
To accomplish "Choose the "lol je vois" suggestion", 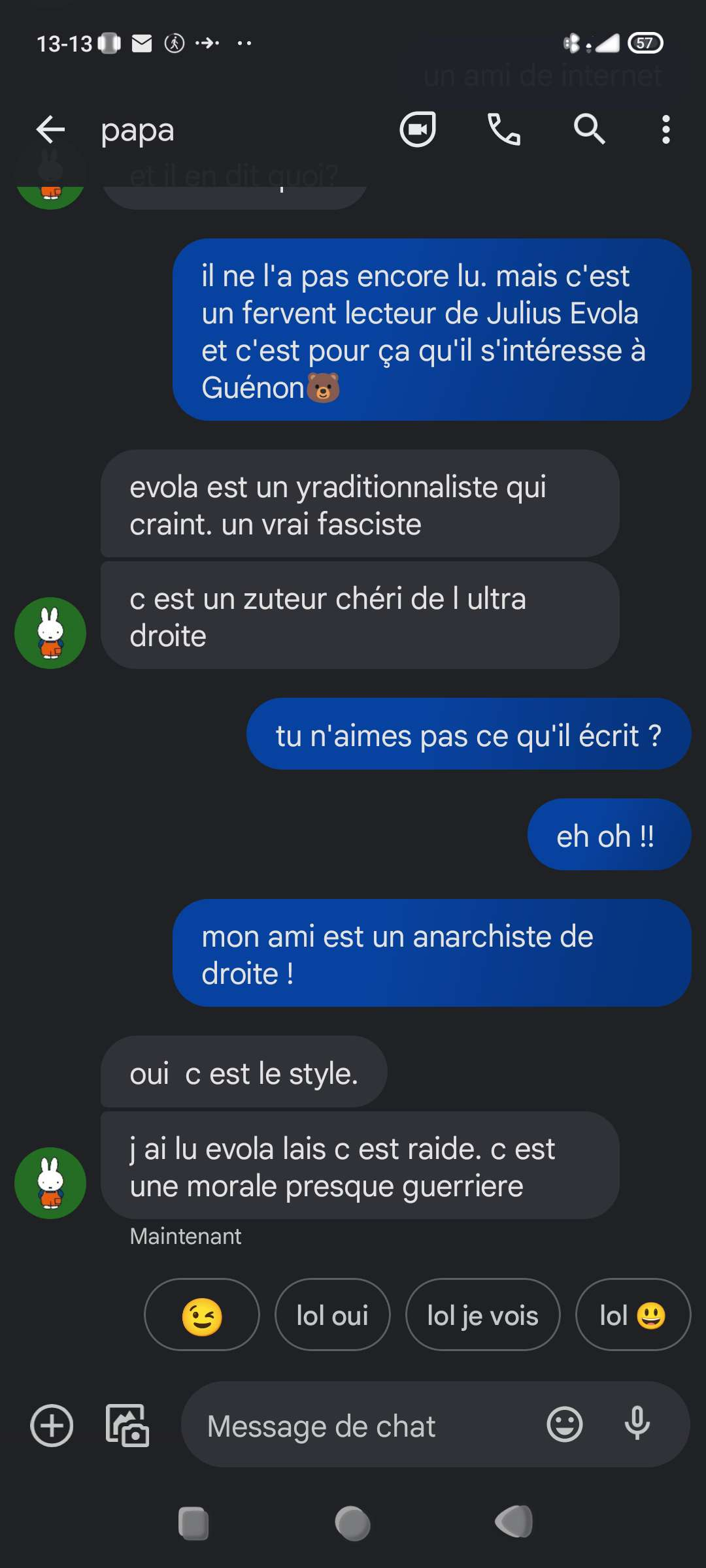I will point(482,1315).
